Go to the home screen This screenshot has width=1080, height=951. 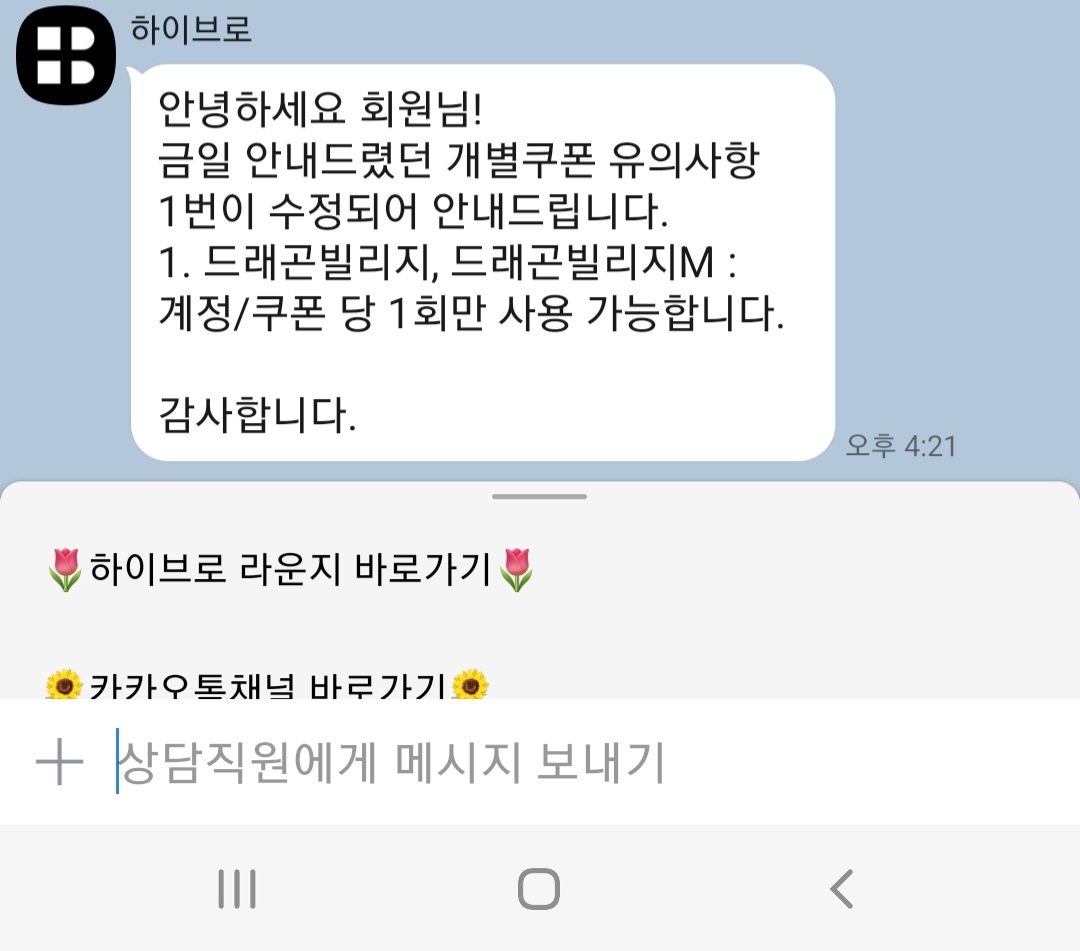tap(539, 888)
